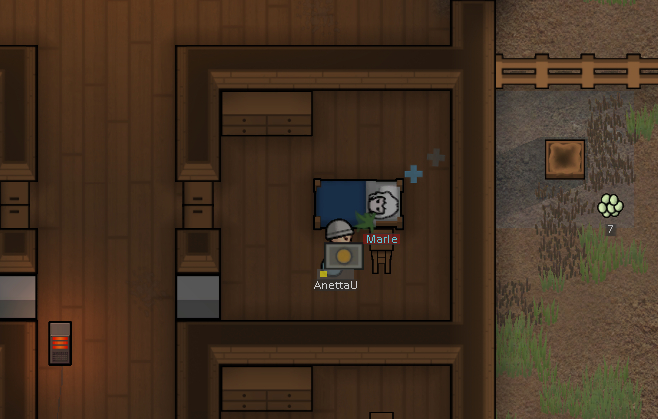Select the stack of 7 eggs
The height and width of the screenshot is (419, 658).
(x=610, y=206)
